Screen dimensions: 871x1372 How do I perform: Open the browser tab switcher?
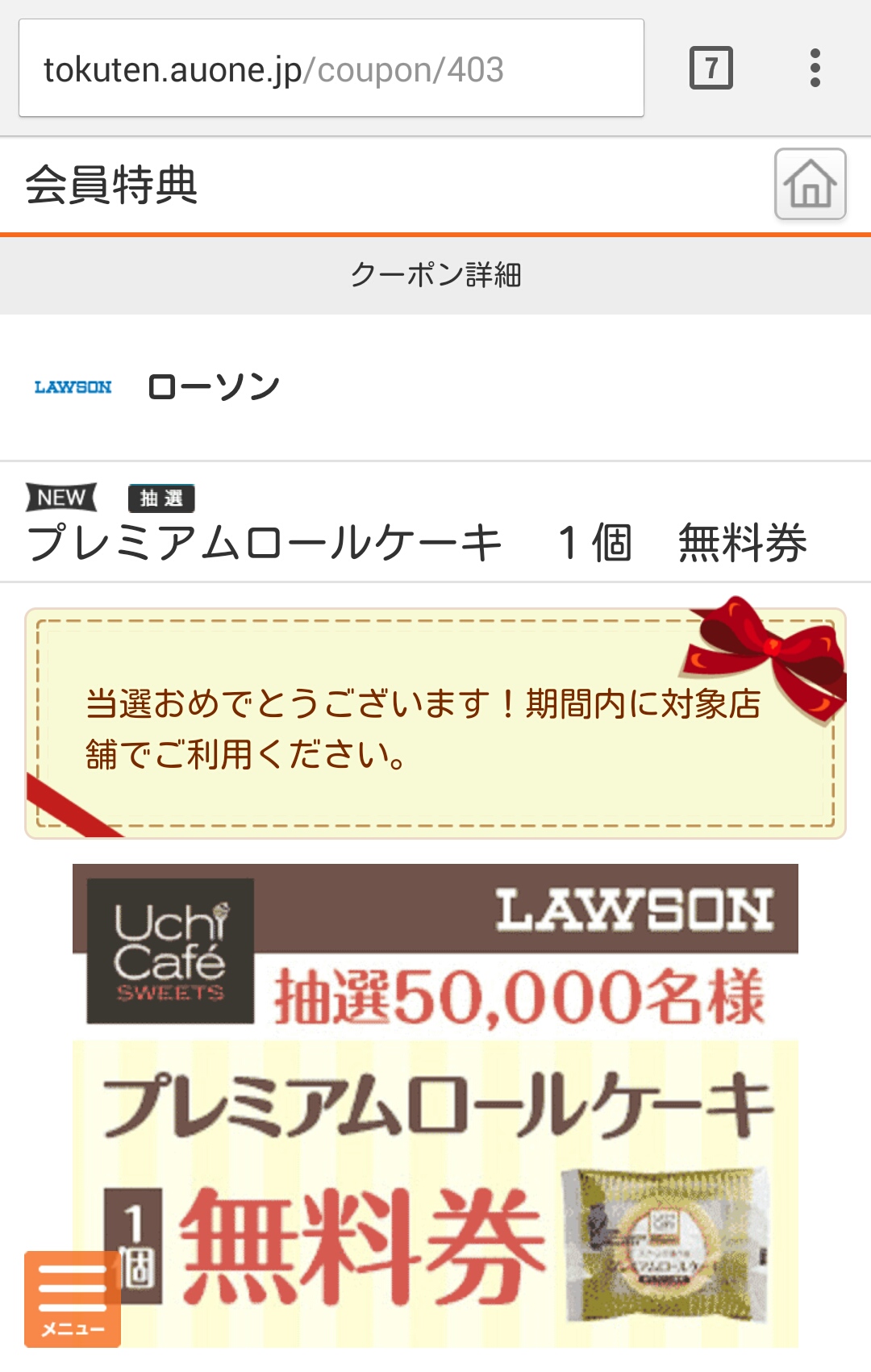tap(711, 68)
